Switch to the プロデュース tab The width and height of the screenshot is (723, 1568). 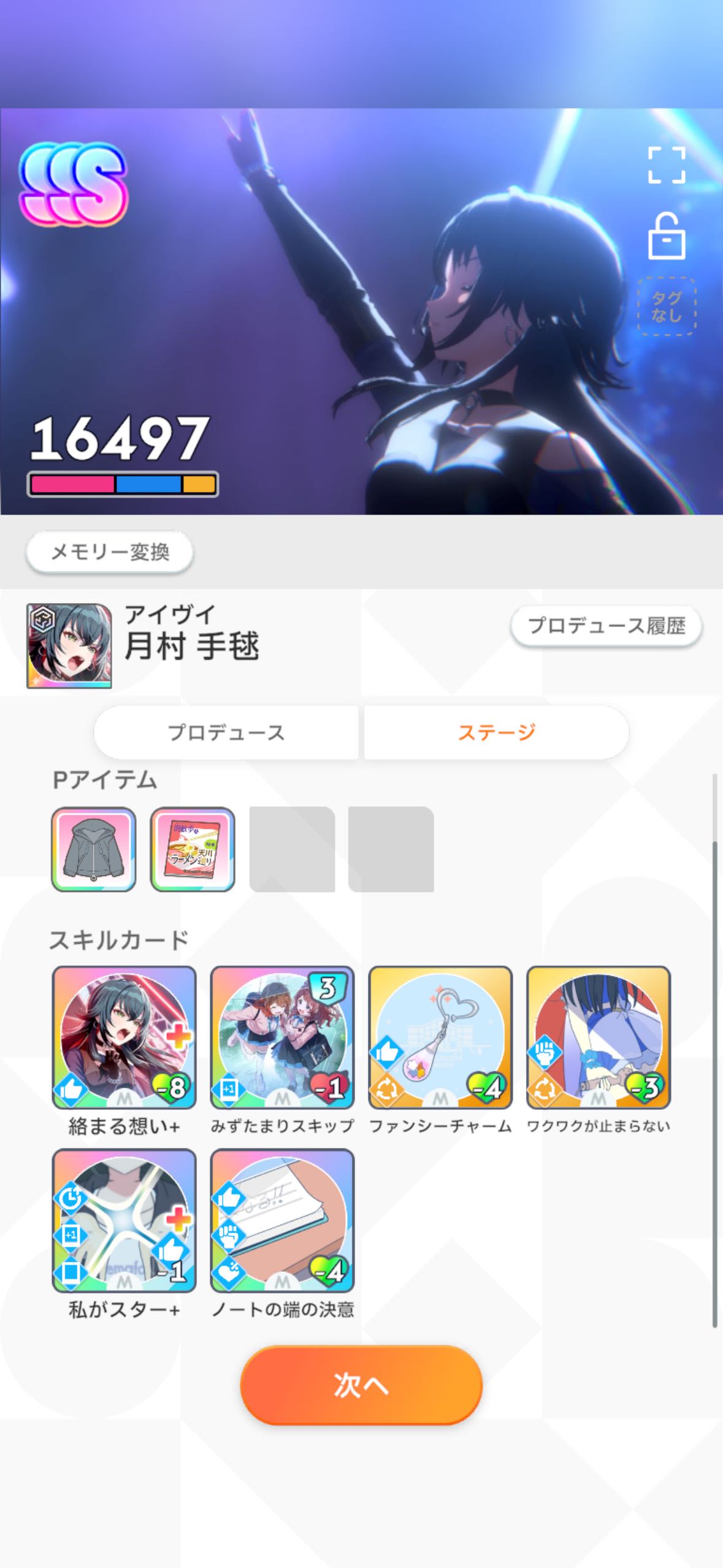point(226,732)
